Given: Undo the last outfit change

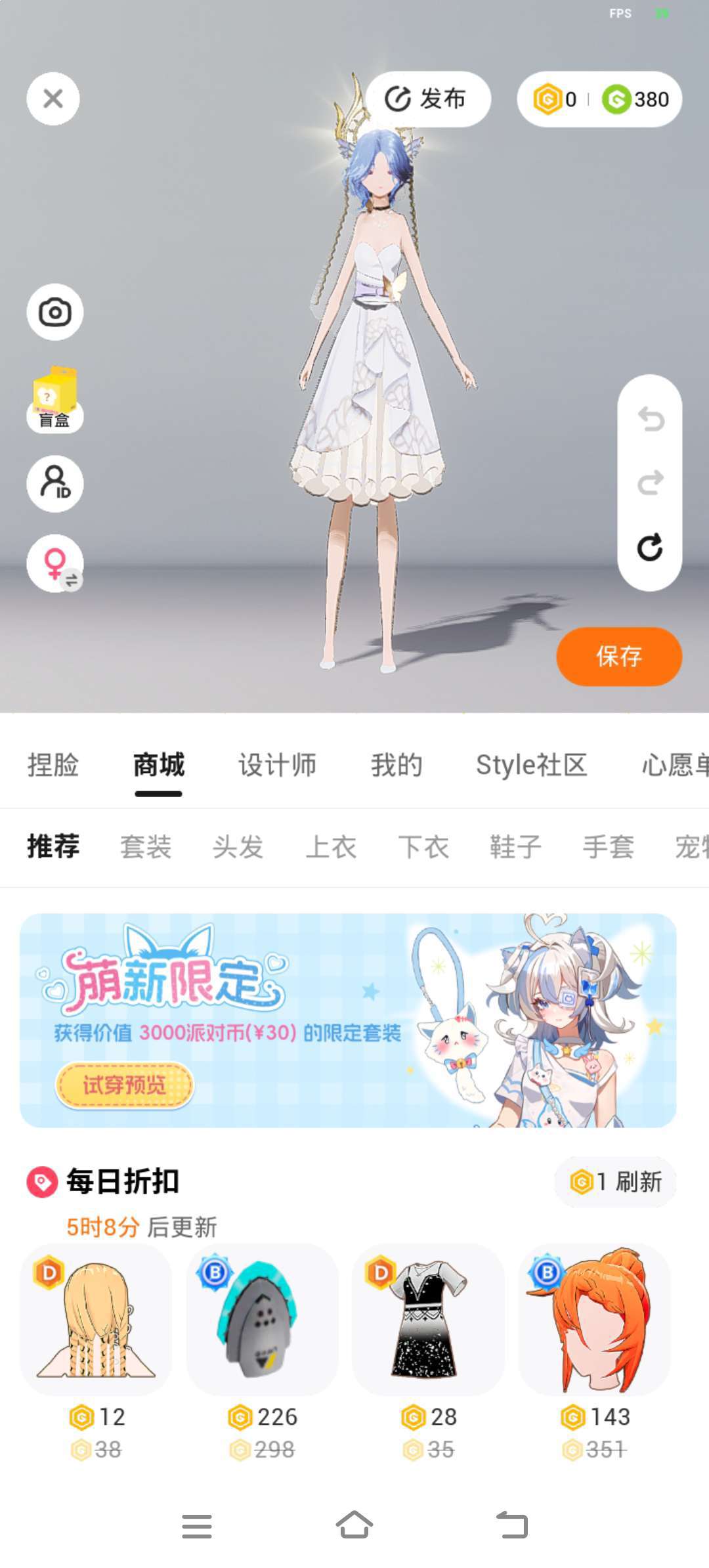Looking at the screenshot, I should pyautogui.click(x=650, y=418).
